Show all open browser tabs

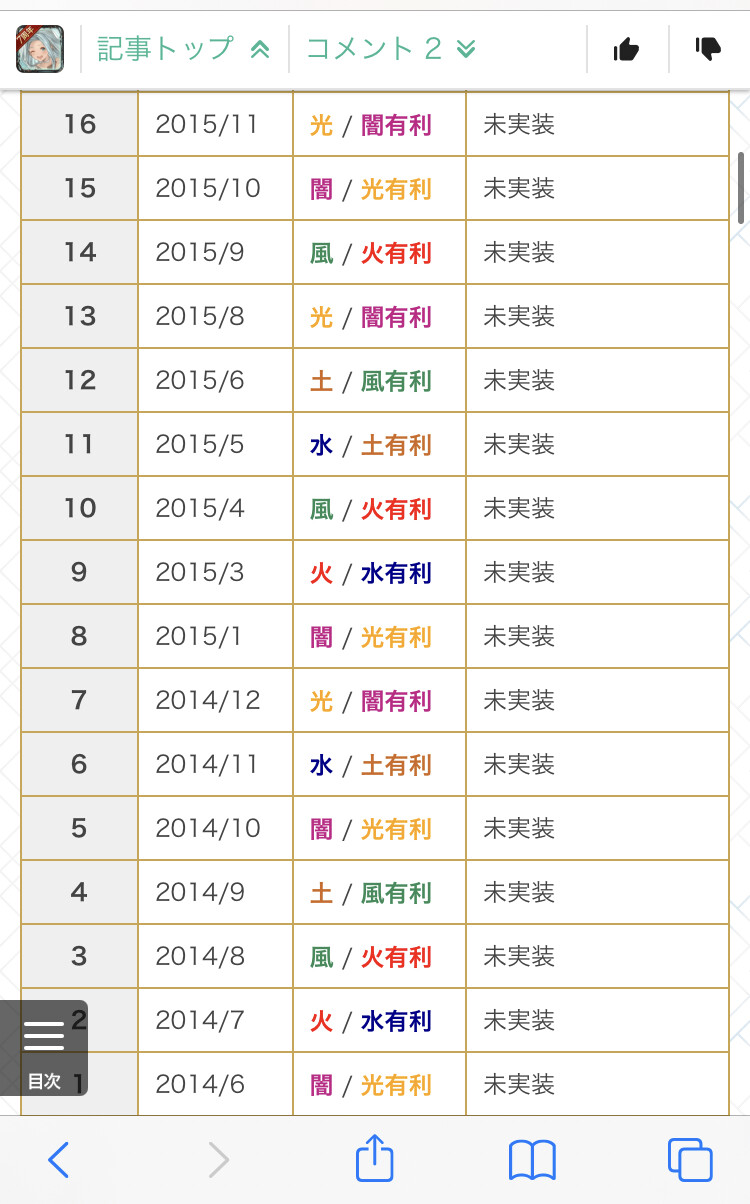tap(690, 1160)
